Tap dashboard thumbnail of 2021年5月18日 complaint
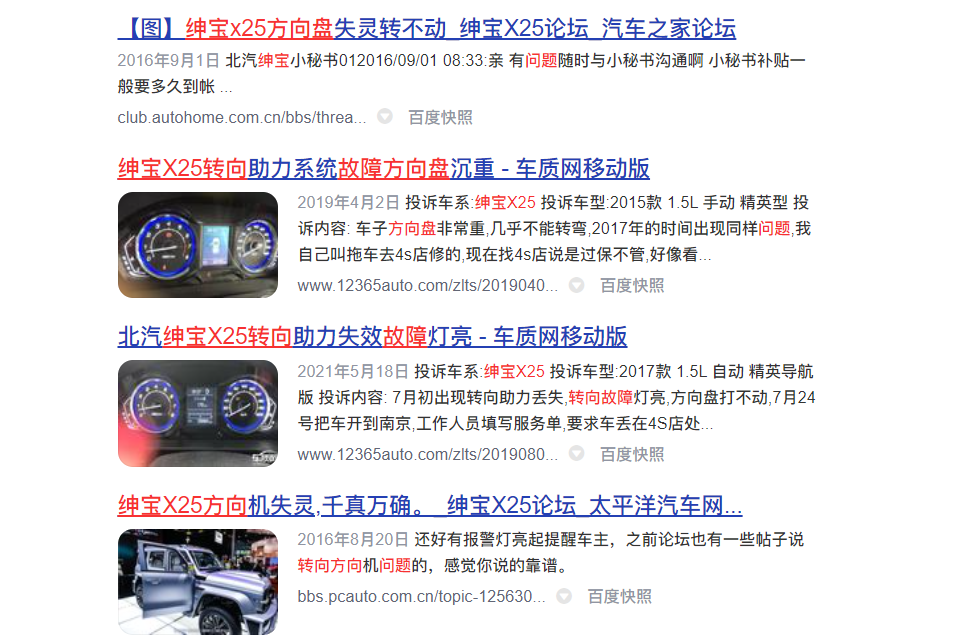 coord(197,413)
